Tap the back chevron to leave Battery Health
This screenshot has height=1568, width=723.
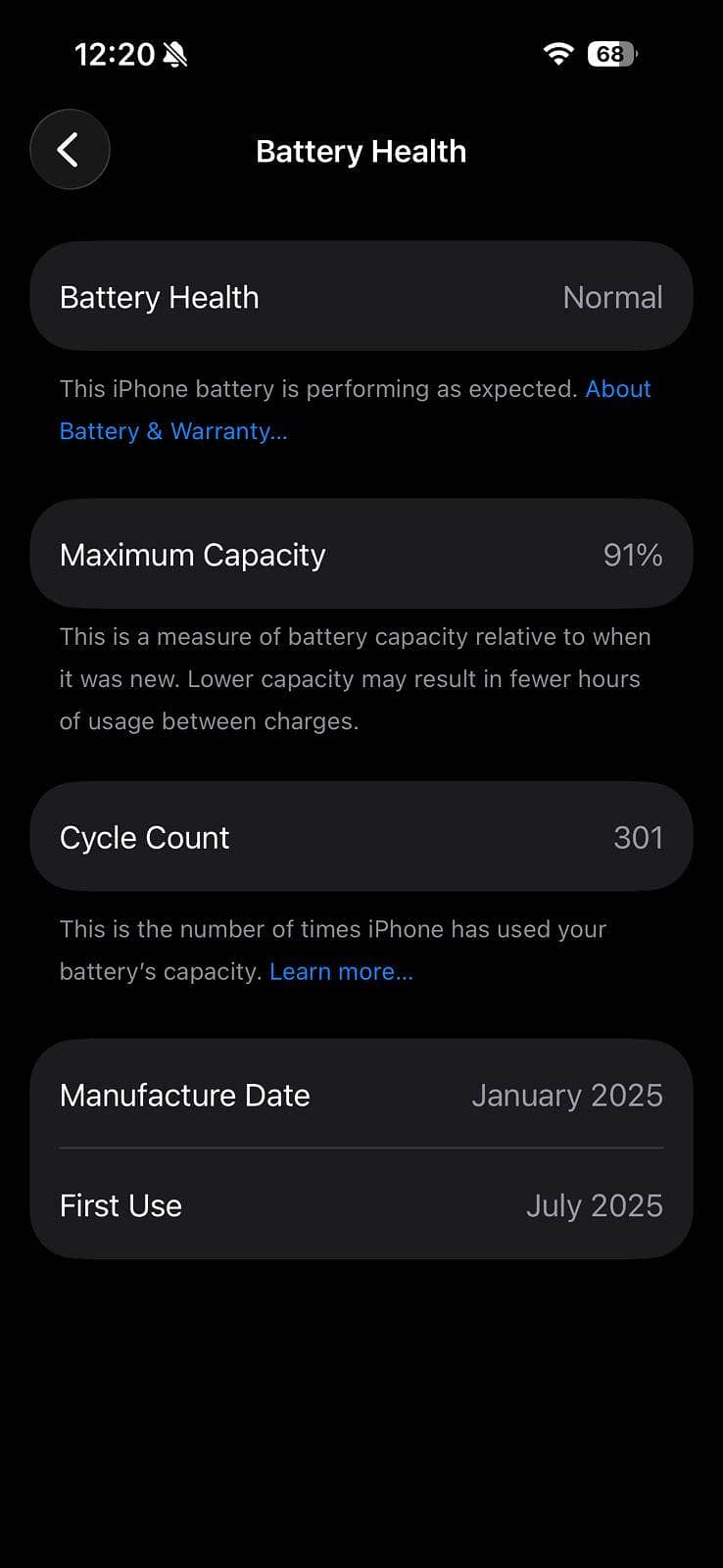coord(70,150)
